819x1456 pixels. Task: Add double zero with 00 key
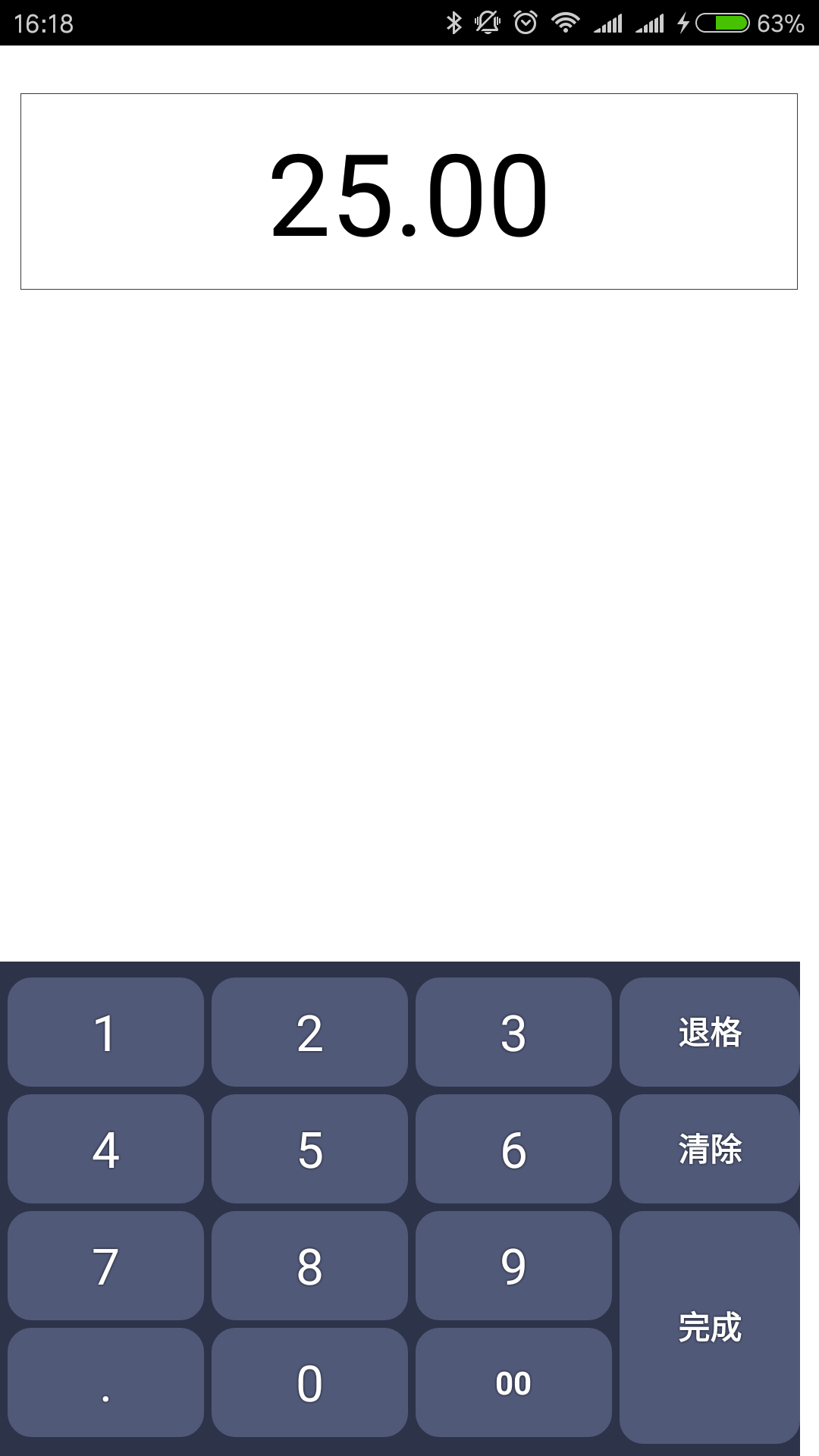tap(513, 1382)
